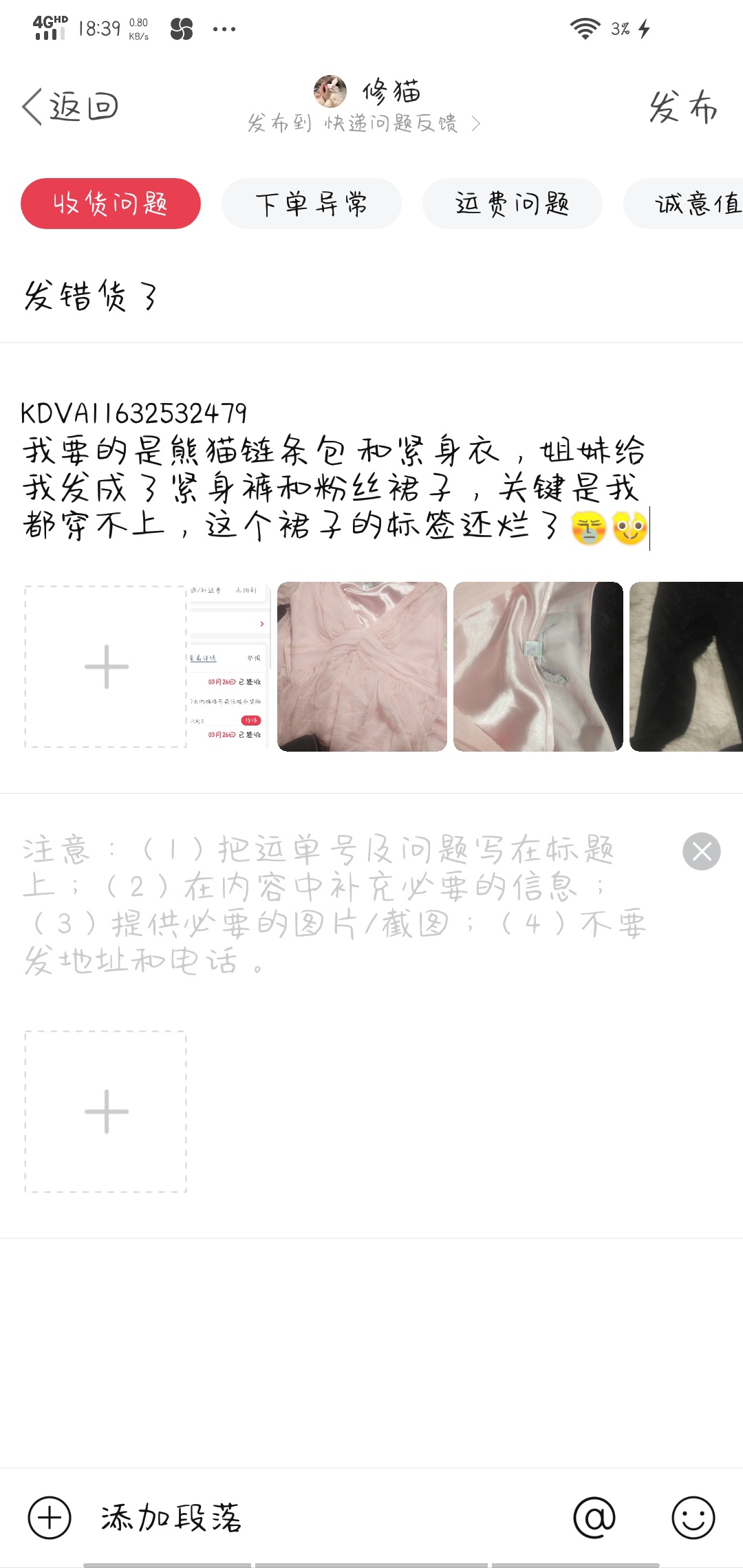743x1568 pixels.
Task: Select the 收货问题 chip
Action: 111,204
